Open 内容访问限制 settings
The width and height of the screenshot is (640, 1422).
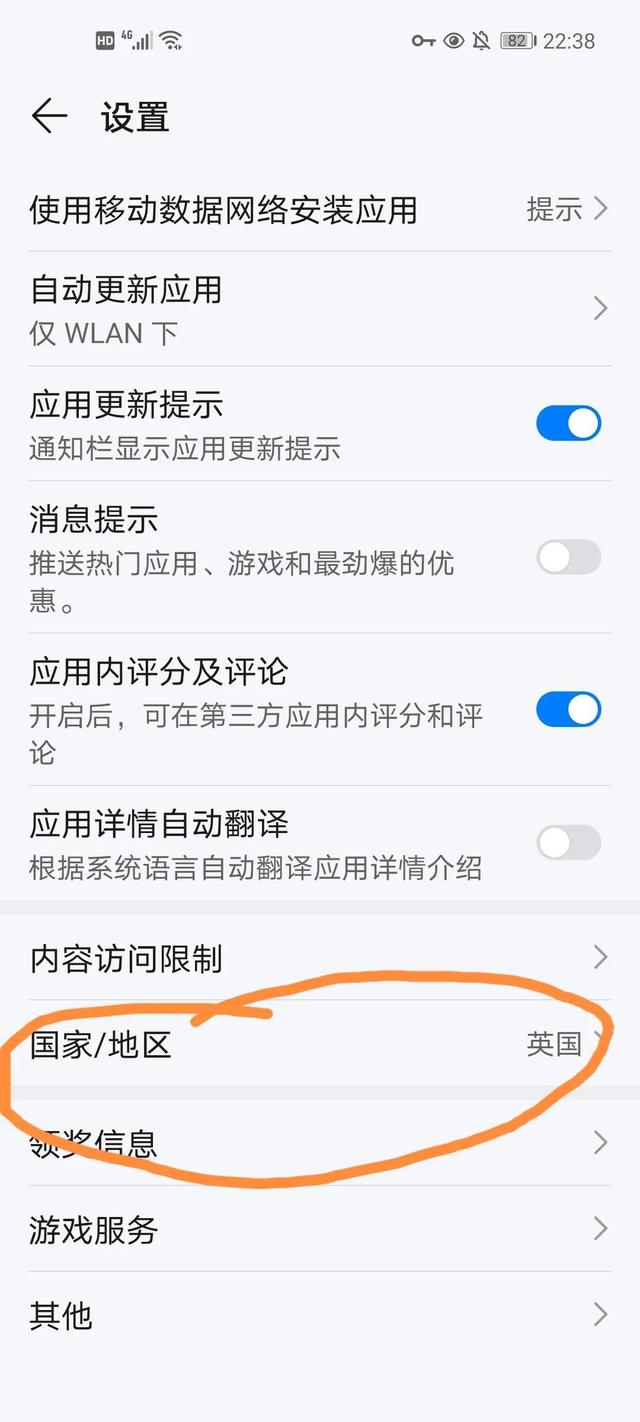pos(320,957)
